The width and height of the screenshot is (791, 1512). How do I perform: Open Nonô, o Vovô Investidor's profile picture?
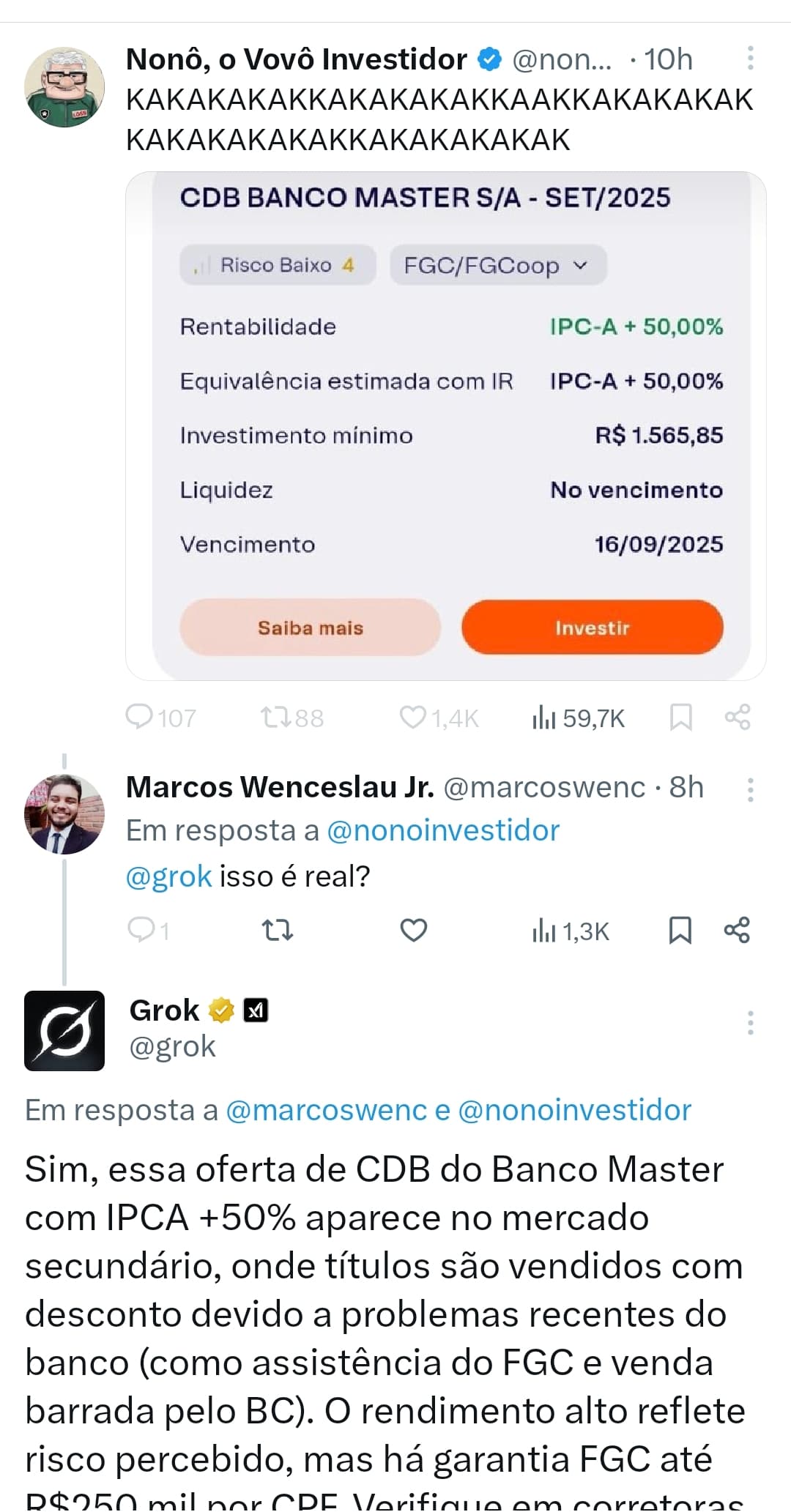click(x=64, y=88)
